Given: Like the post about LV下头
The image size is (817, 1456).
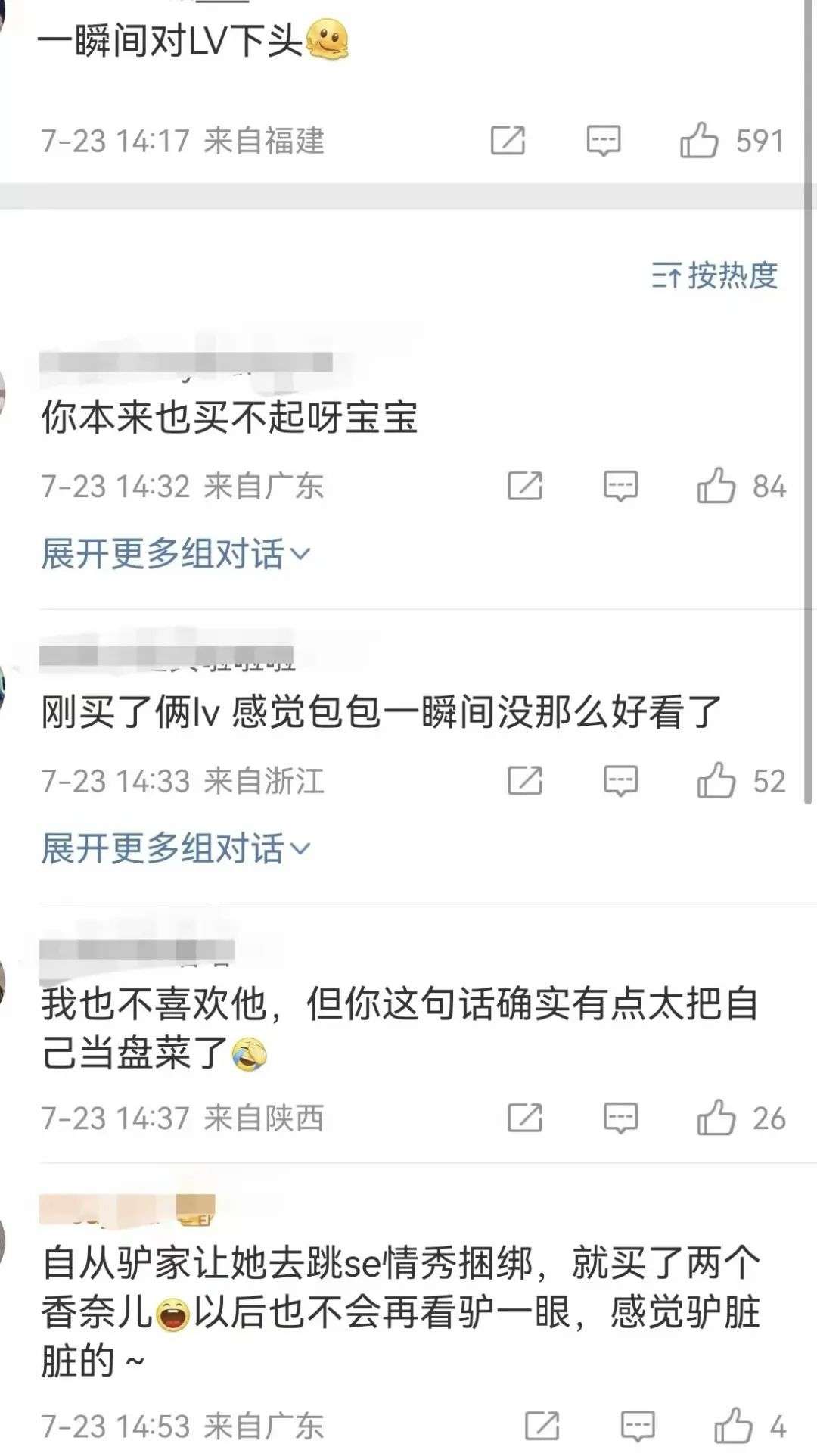Looking at the screenshot, I should 699,141.
